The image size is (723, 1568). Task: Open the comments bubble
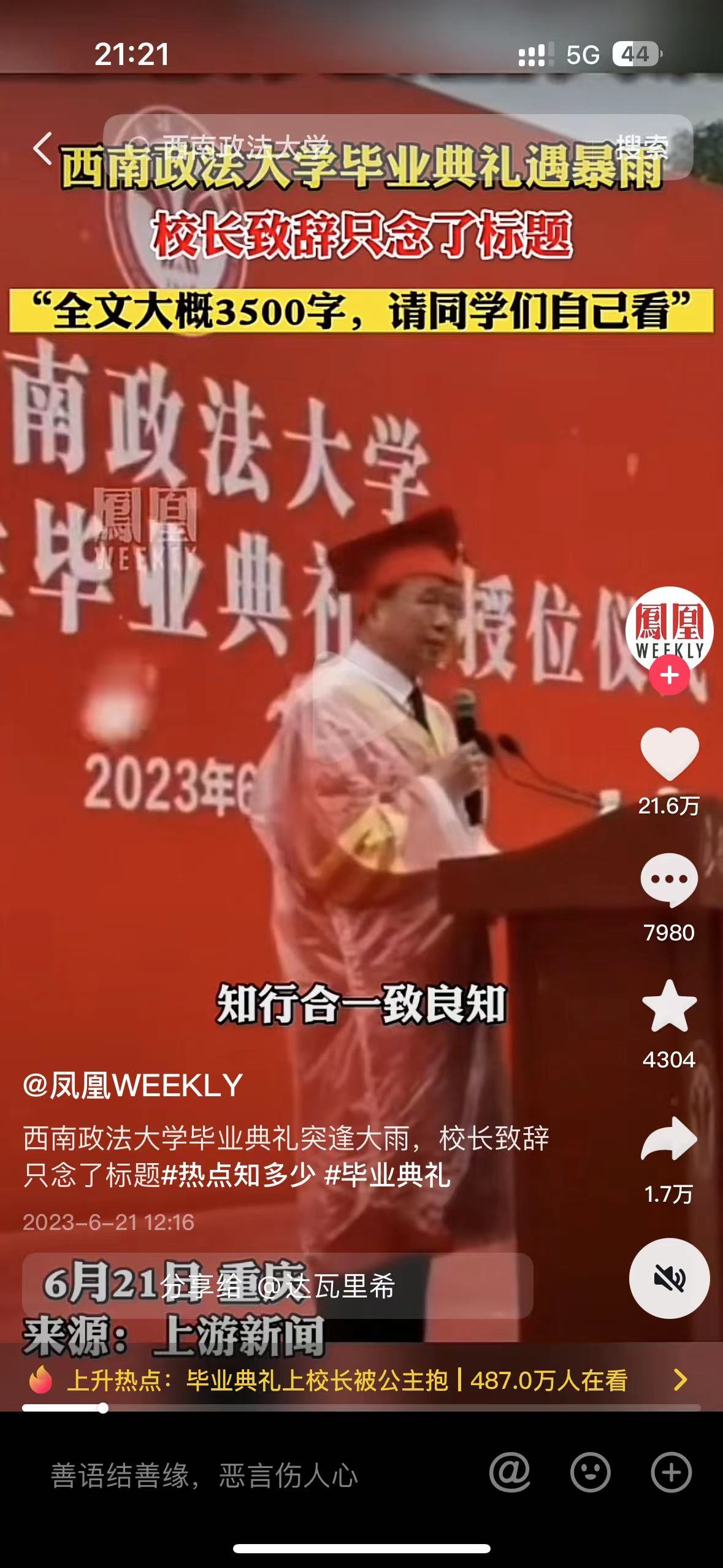click(x=669, y=880)
